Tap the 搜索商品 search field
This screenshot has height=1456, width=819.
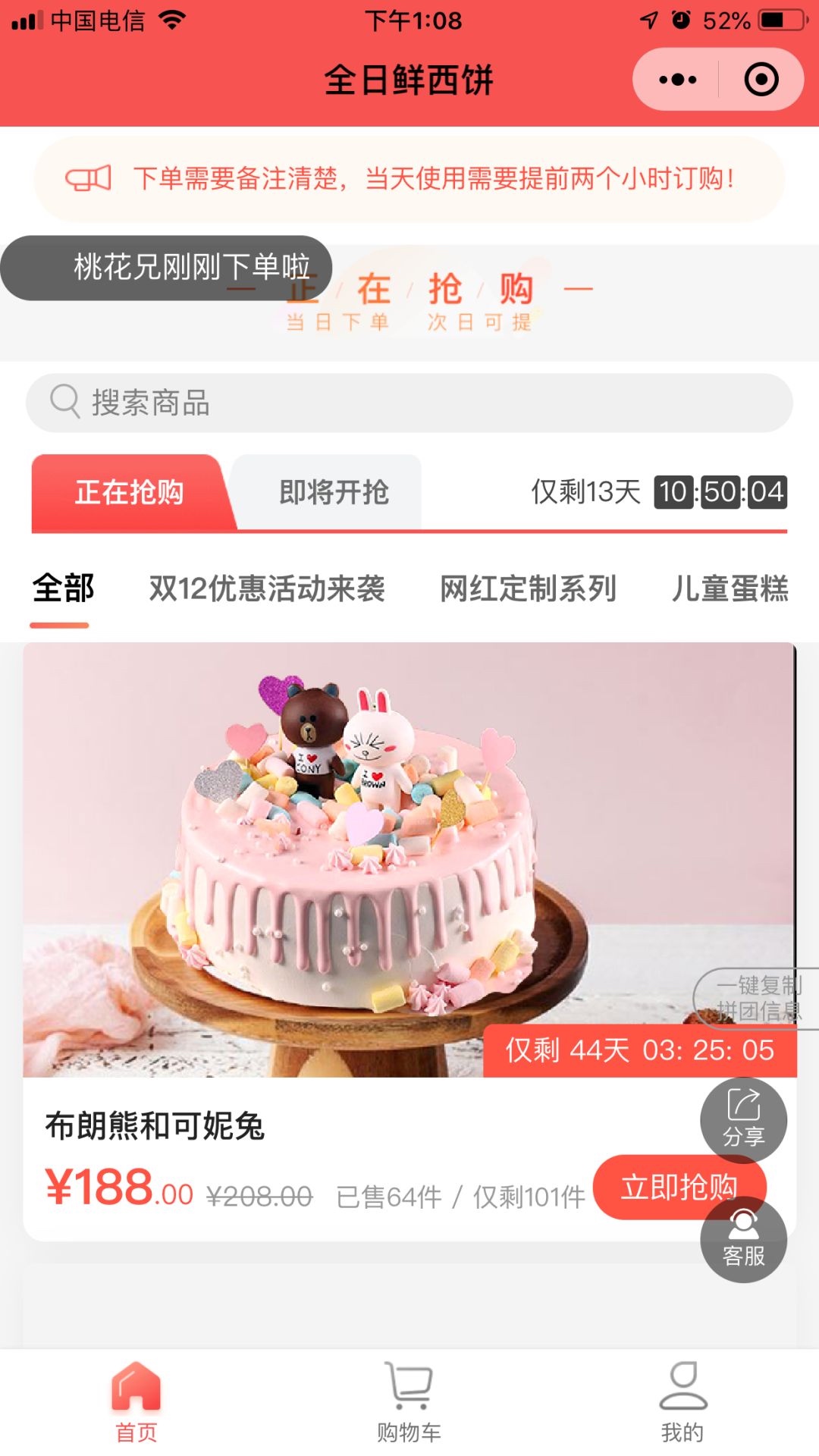pos(409,403)
